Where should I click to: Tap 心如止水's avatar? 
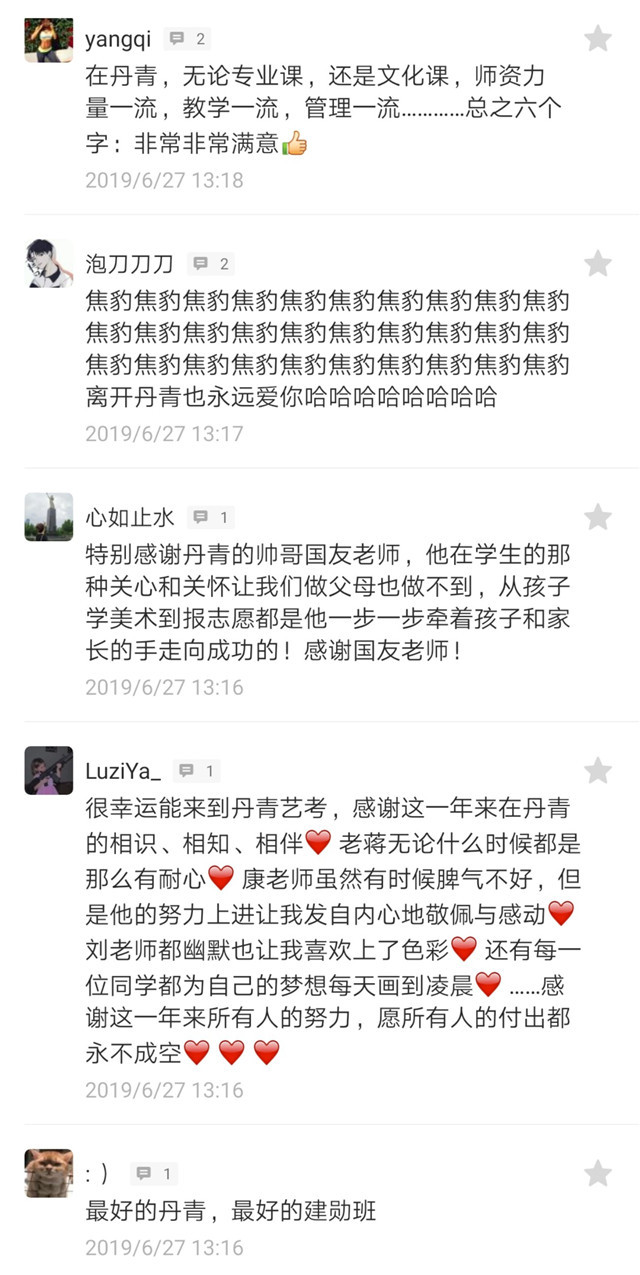tap(49, 517)
